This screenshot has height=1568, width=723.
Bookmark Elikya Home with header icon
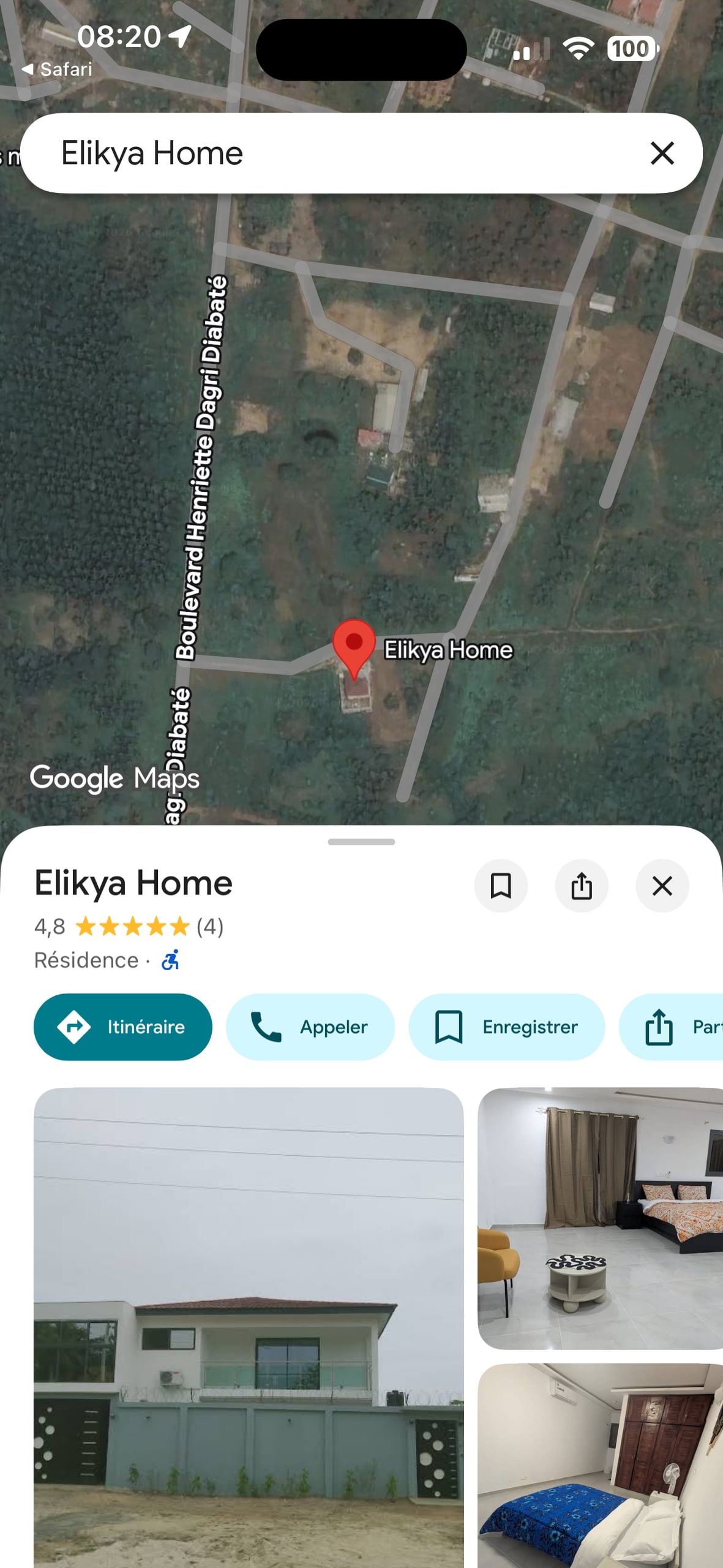[x=501, y=886]
